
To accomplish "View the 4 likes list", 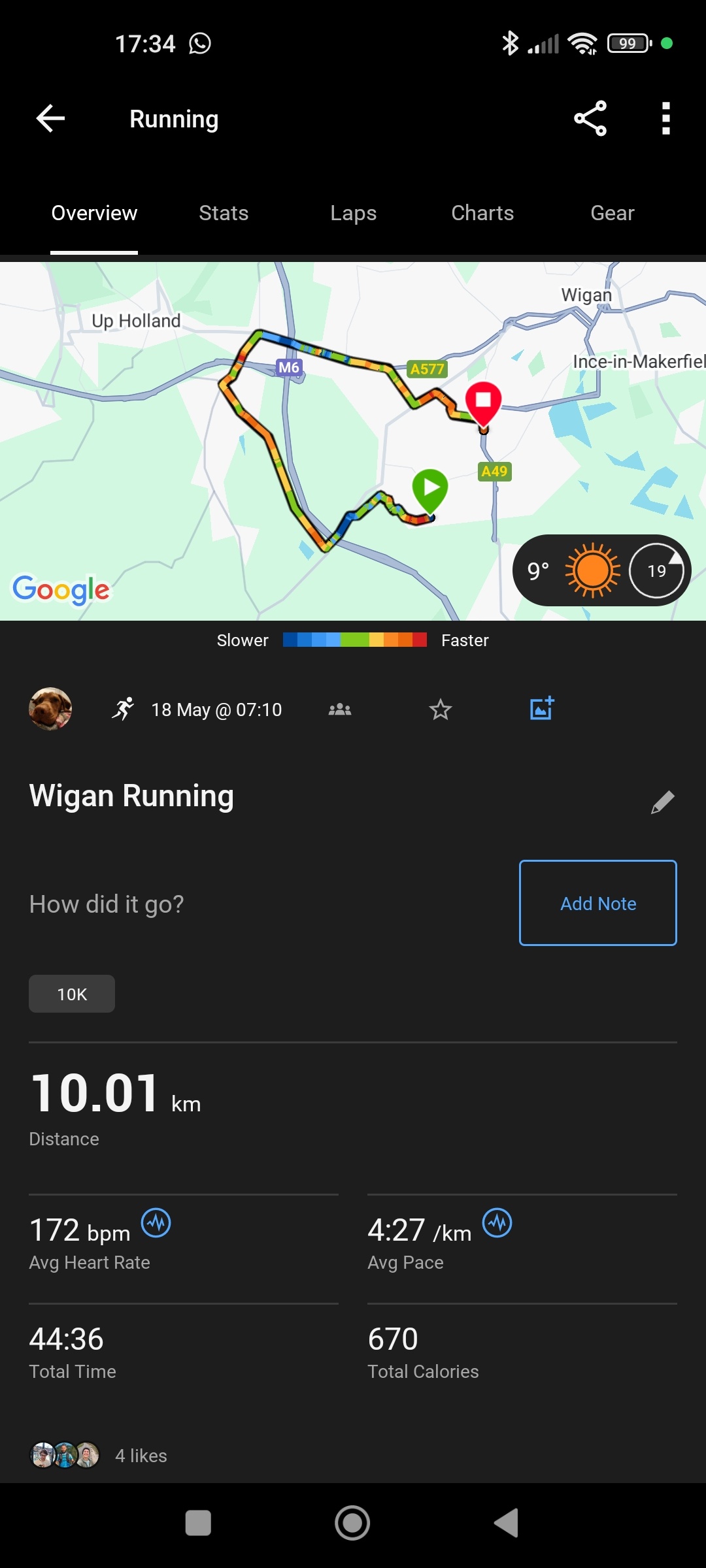I will pyautogui.click(x=141, y=1456).
